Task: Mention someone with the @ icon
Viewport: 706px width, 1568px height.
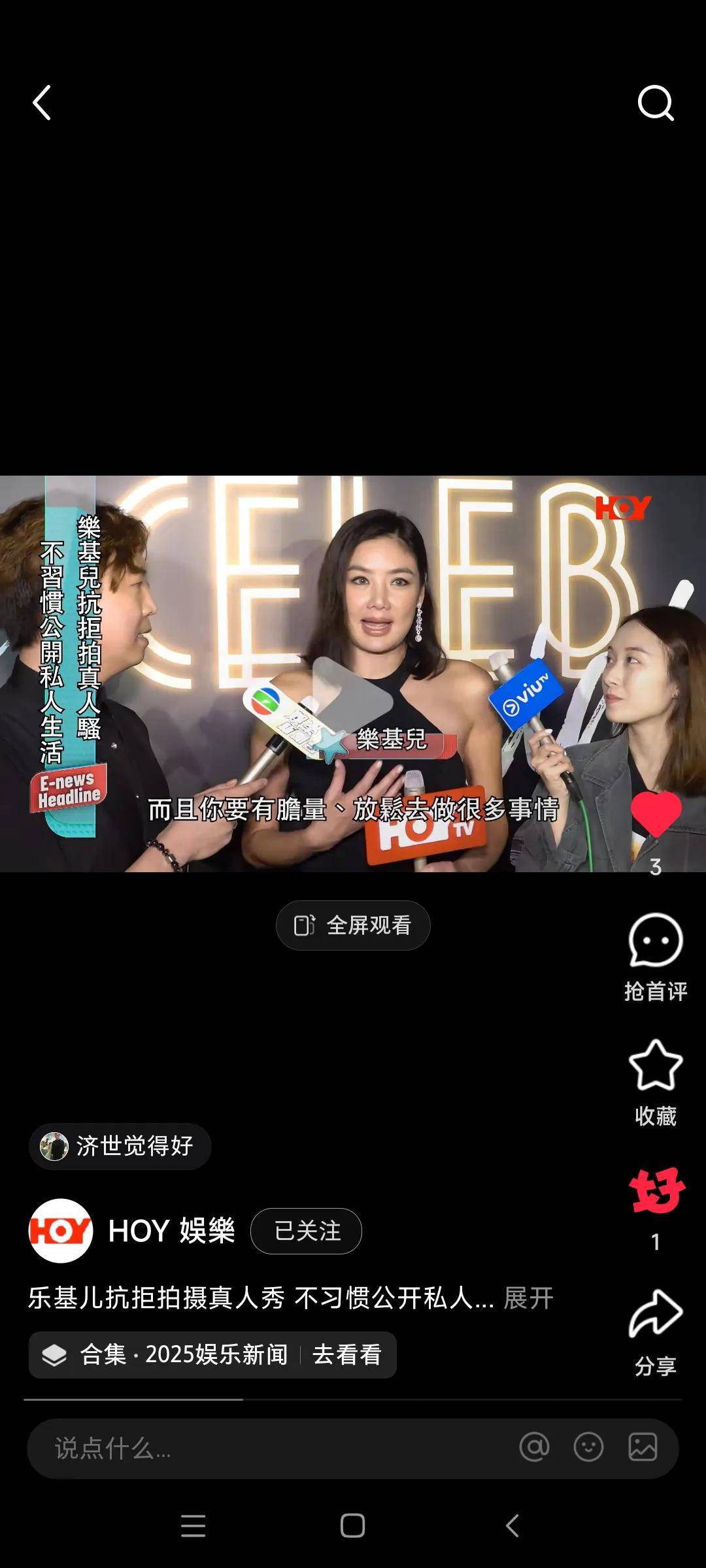Action: pyautogui.click(x=534, y=1447)
